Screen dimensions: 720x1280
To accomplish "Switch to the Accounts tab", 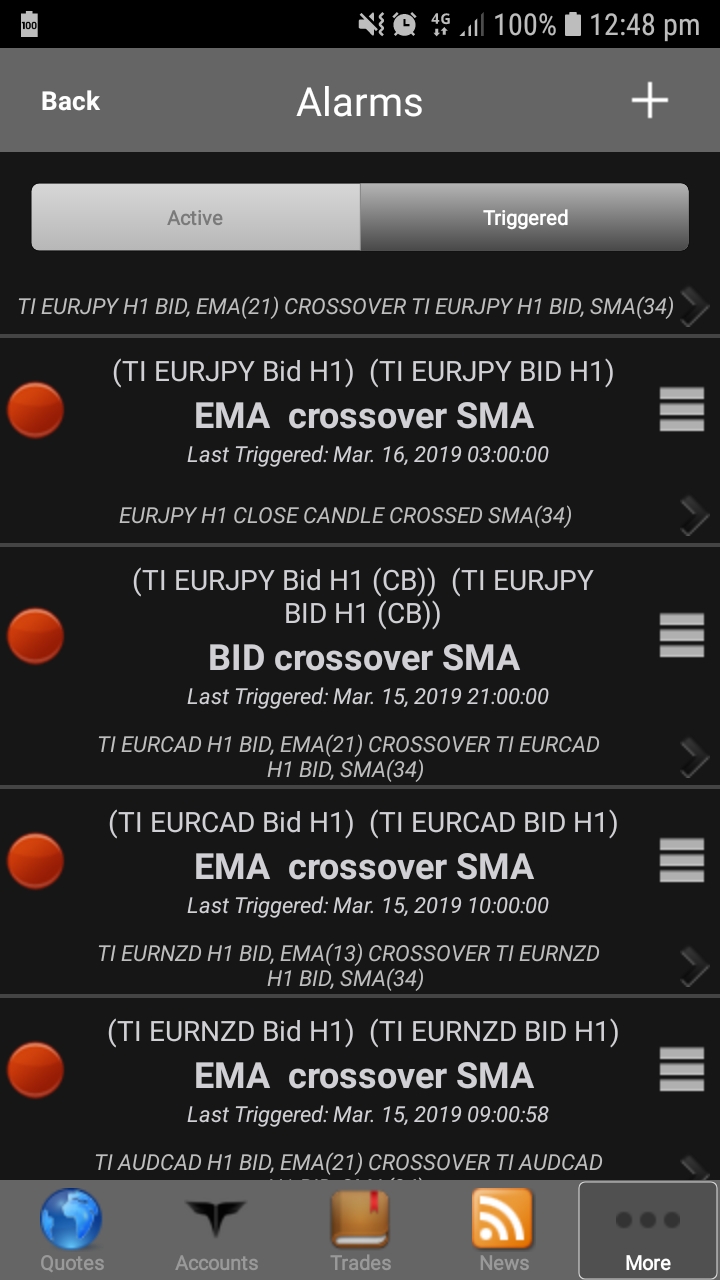I will [x=216, y=1231].
